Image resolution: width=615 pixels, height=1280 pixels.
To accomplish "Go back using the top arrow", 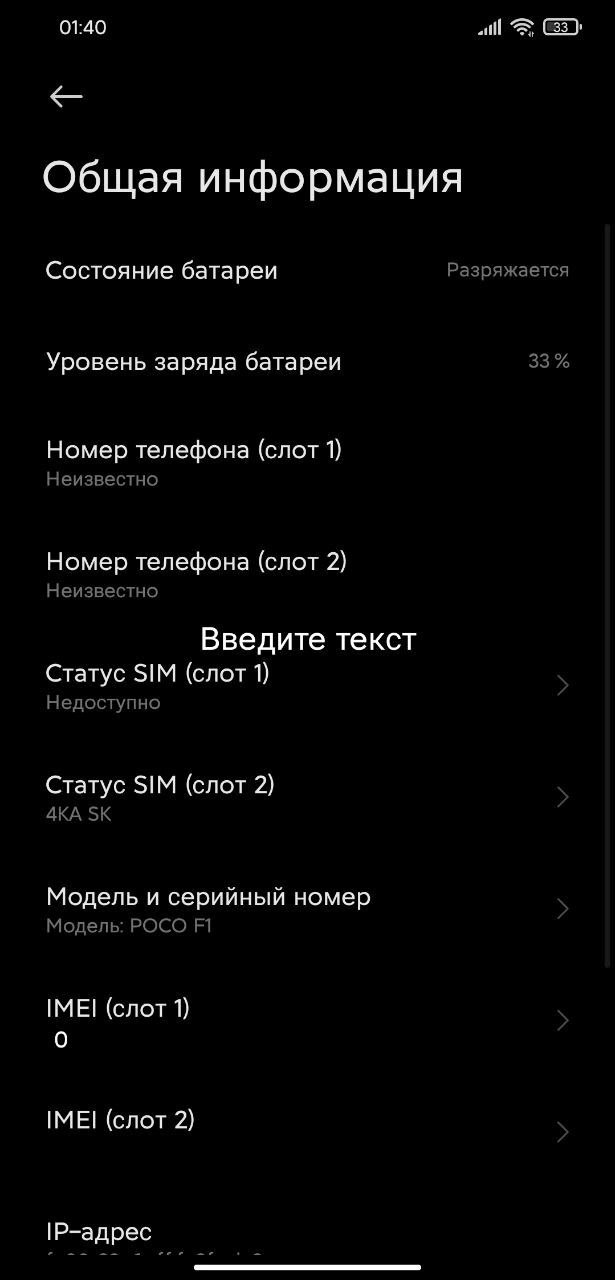I will 66,96.
